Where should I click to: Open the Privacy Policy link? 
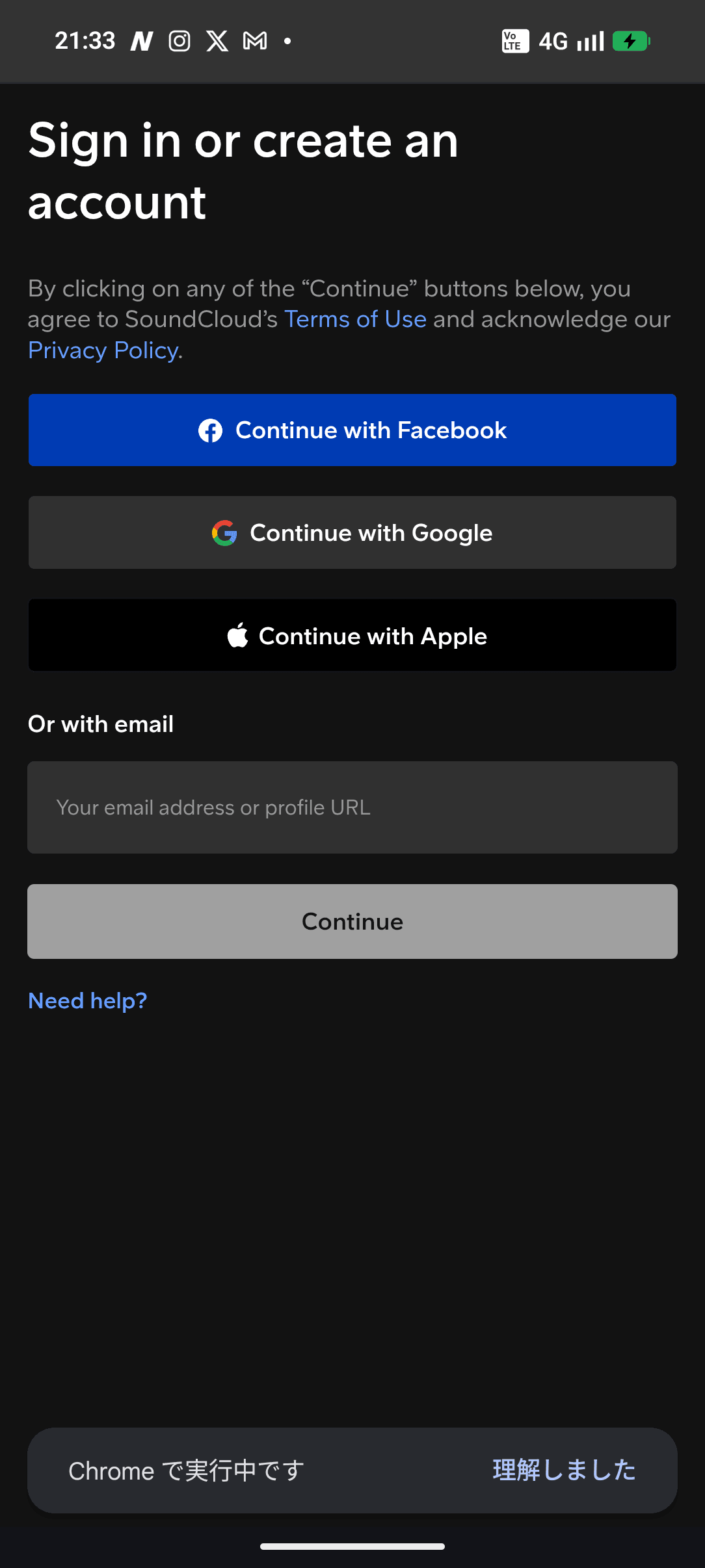click(x=103, y=350)
